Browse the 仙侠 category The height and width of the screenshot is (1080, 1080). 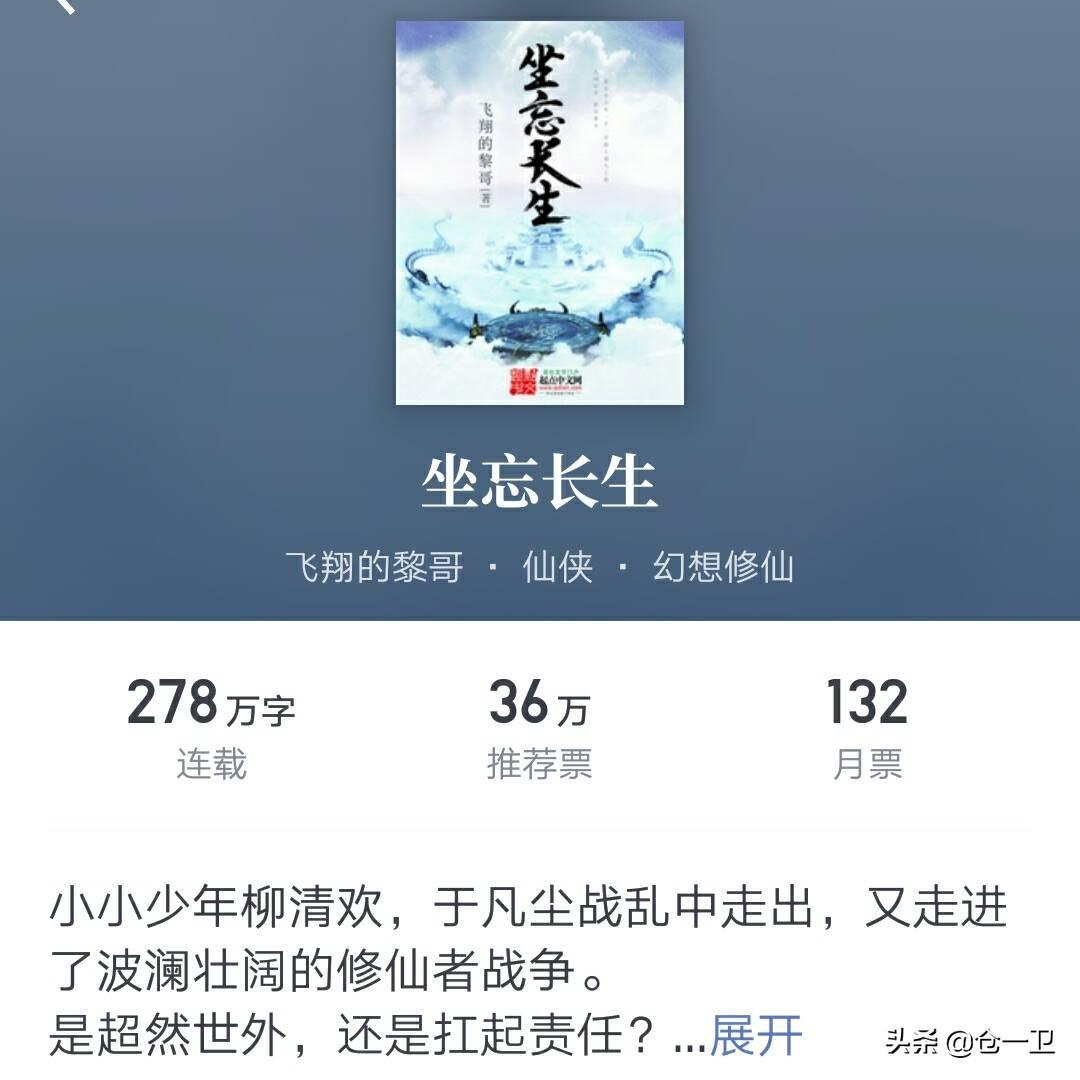pyautogui.click(x=557, y=567)
